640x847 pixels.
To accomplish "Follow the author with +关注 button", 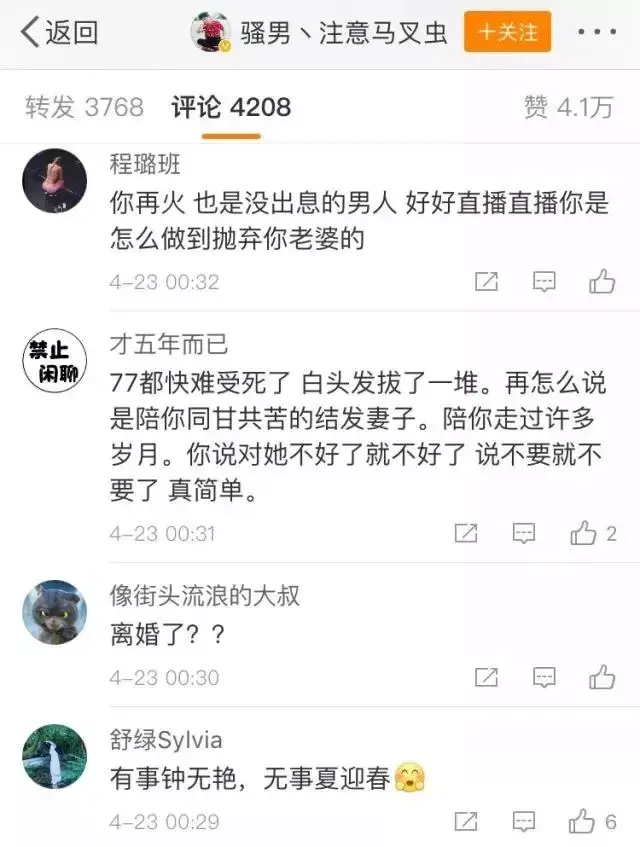I will point(507,32).
